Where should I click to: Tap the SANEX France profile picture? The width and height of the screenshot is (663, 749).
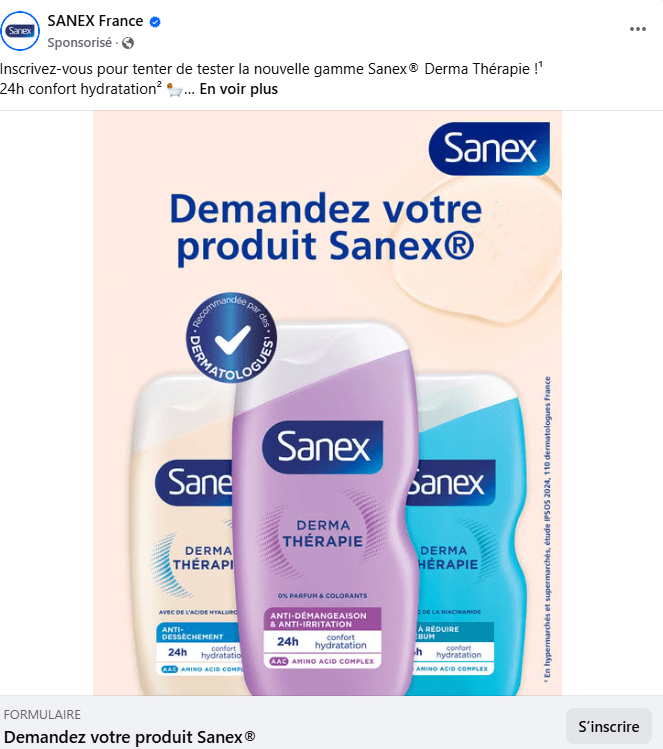click(20, 31)
